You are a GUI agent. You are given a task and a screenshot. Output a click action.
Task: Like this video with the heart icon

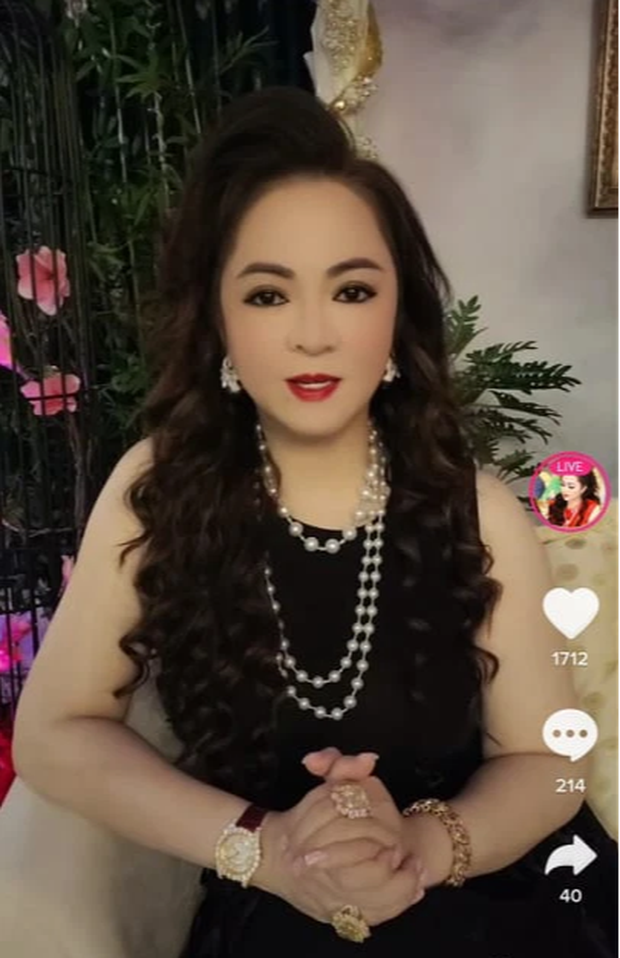(570, 612)
